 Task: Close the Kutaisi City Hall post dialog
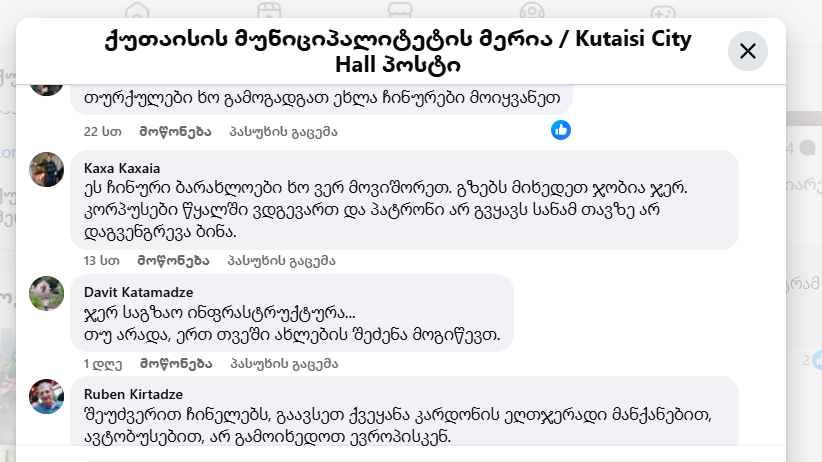pos(747,51)
